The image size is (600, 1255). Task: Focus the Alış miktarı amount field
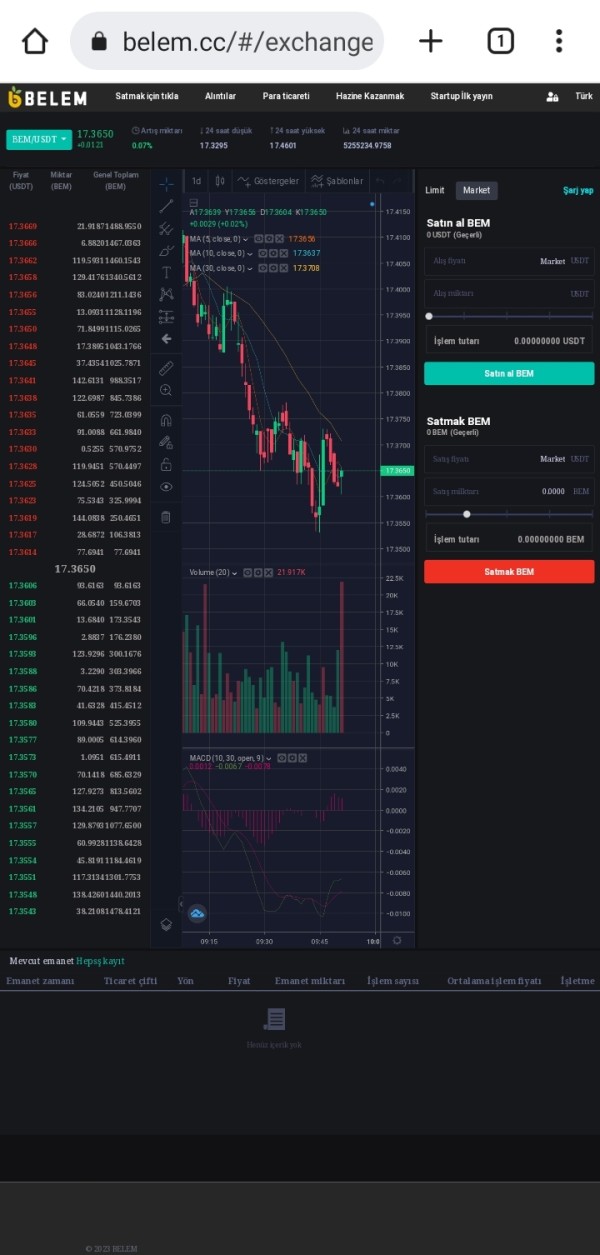[x=509, y=294]
